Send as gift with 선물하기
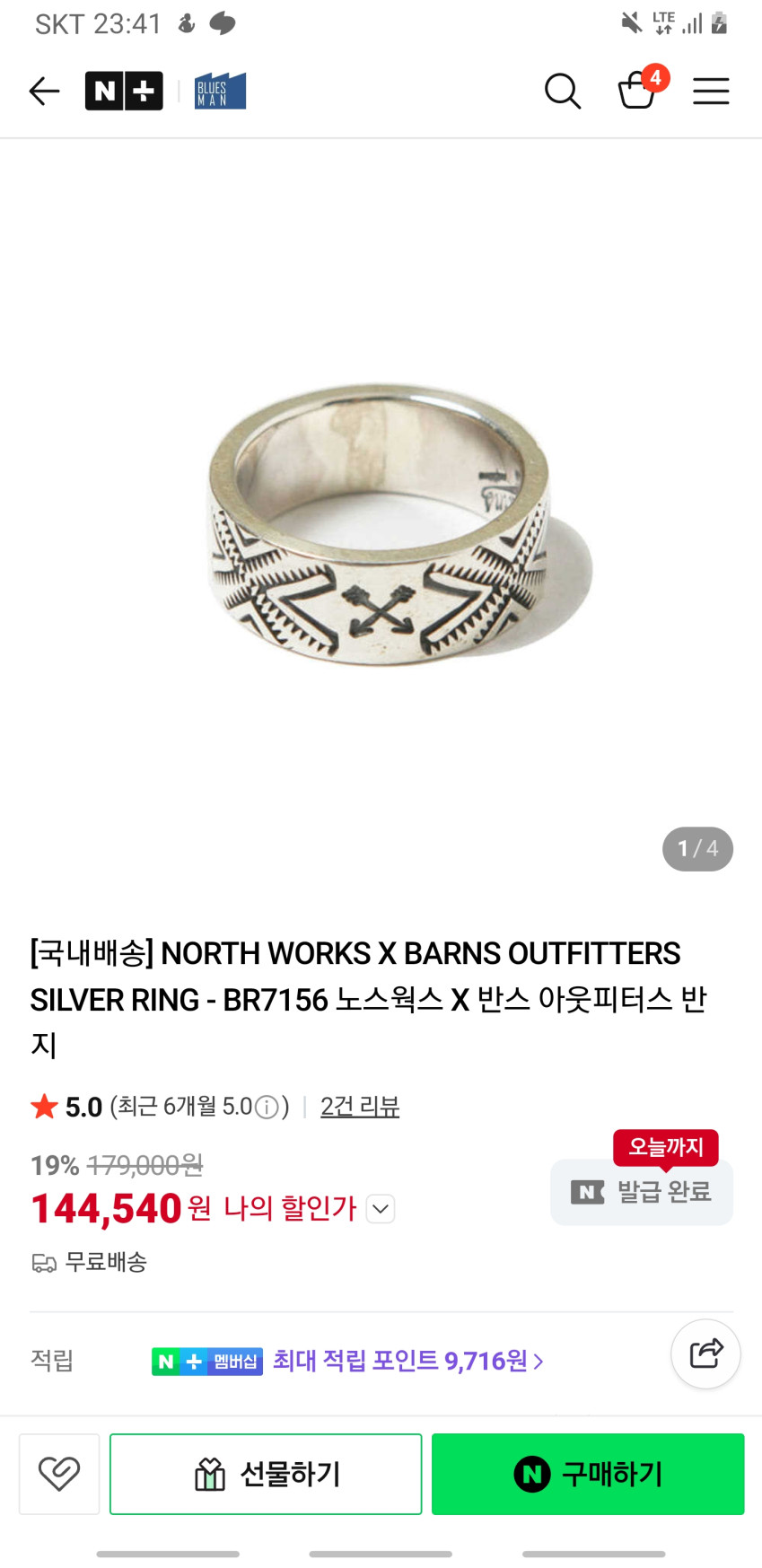Screen dimensions: 762x1568 (x=266, y=1474)
